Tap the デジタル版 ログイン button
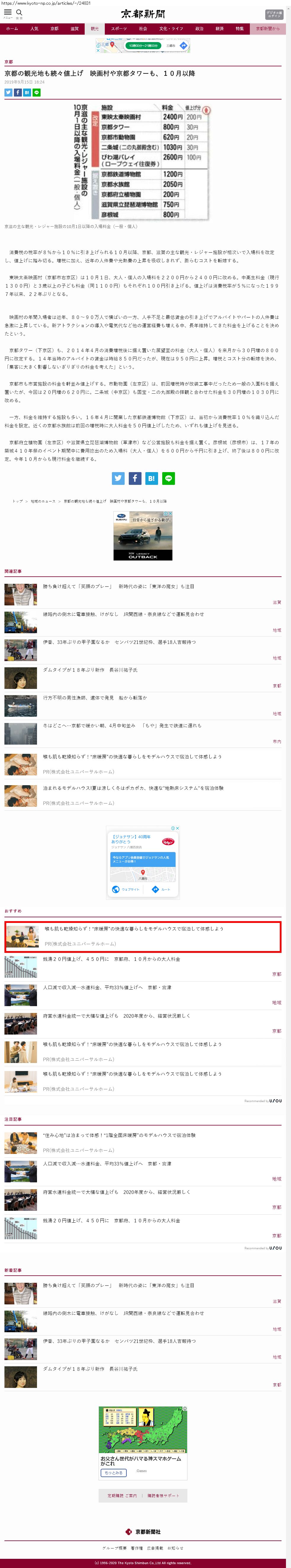Viewport: 291px width, 1568px height. click(x=274, y=15)
